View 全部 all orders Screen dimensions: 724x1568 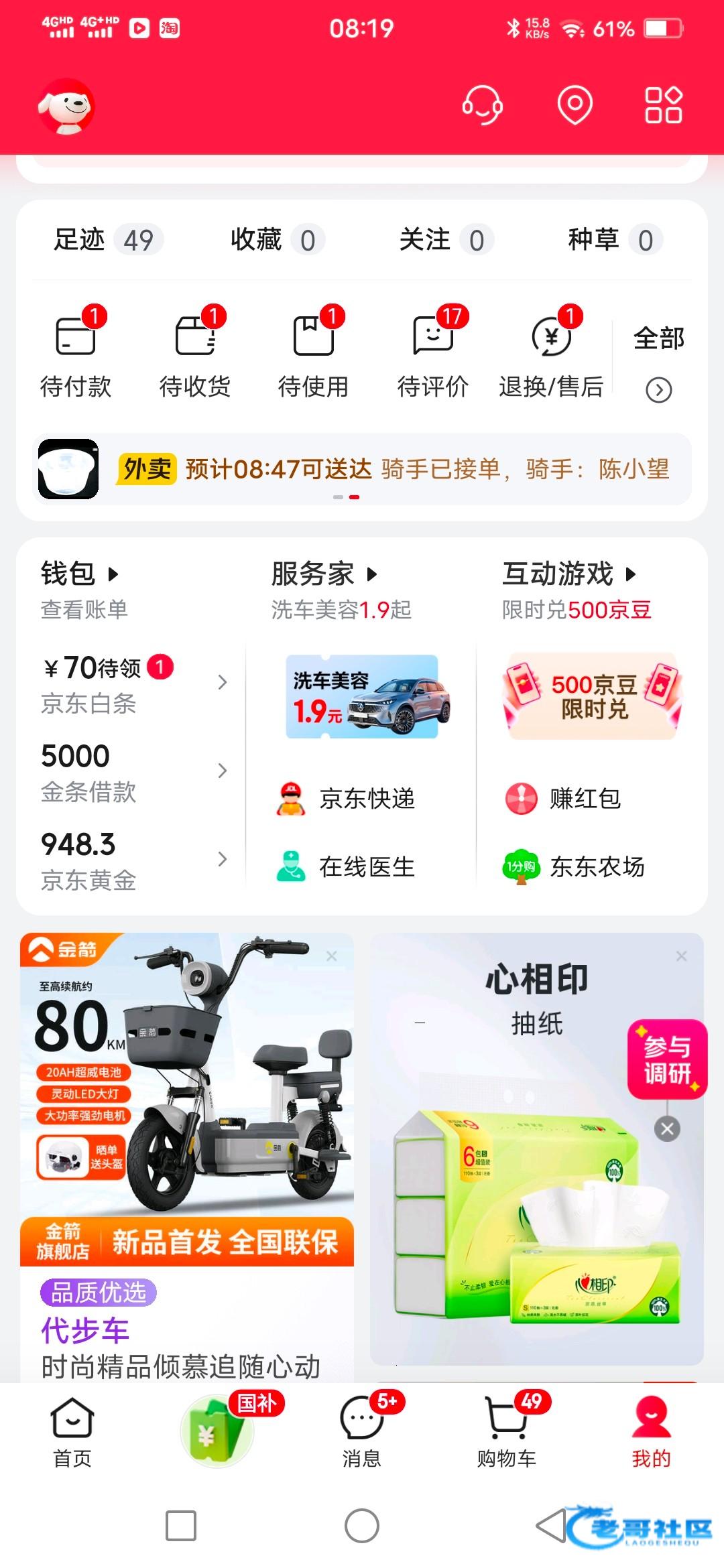pyautogui.click(x=658, y=358)
